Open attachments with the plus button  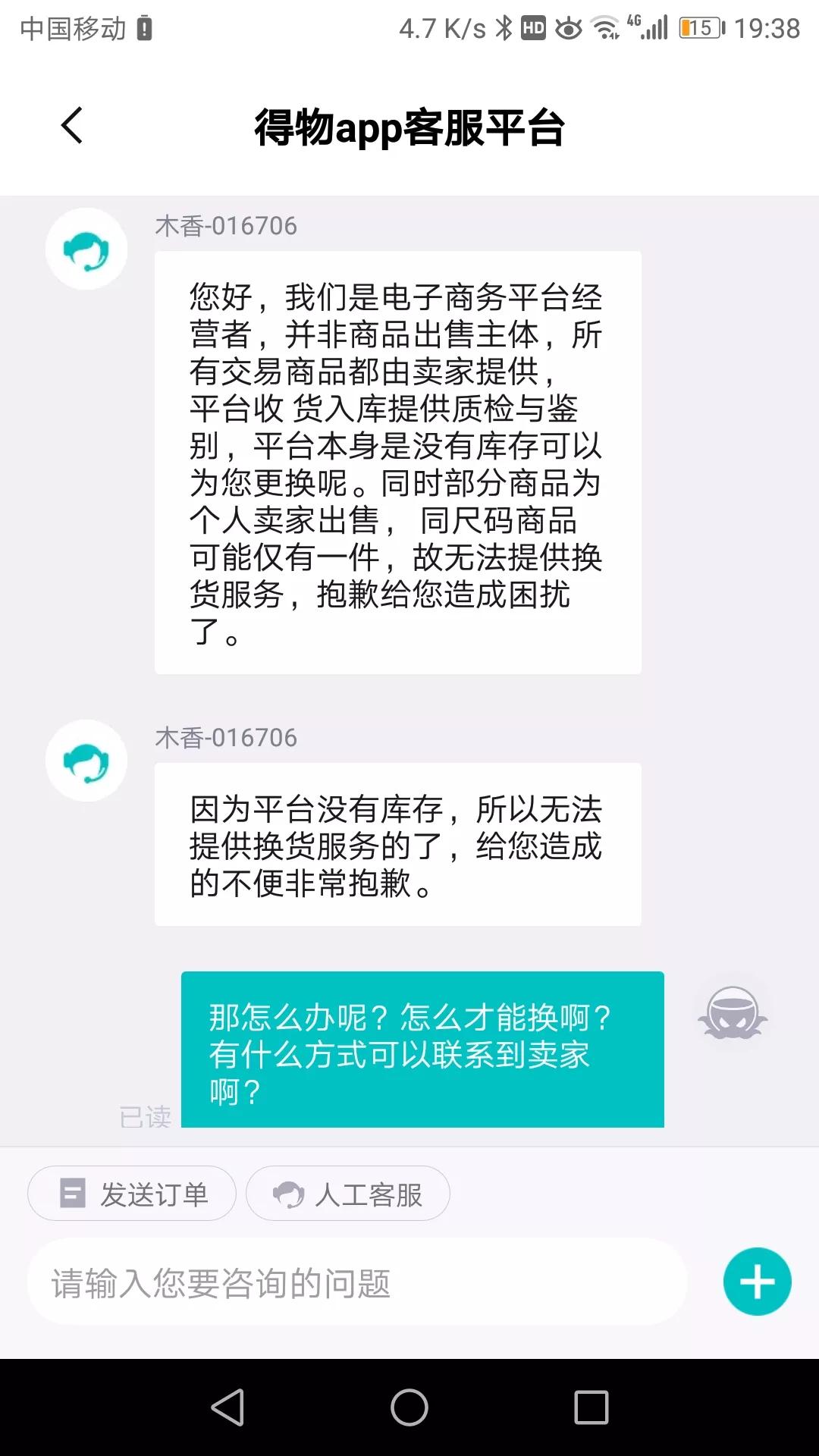pos(757,1282)
